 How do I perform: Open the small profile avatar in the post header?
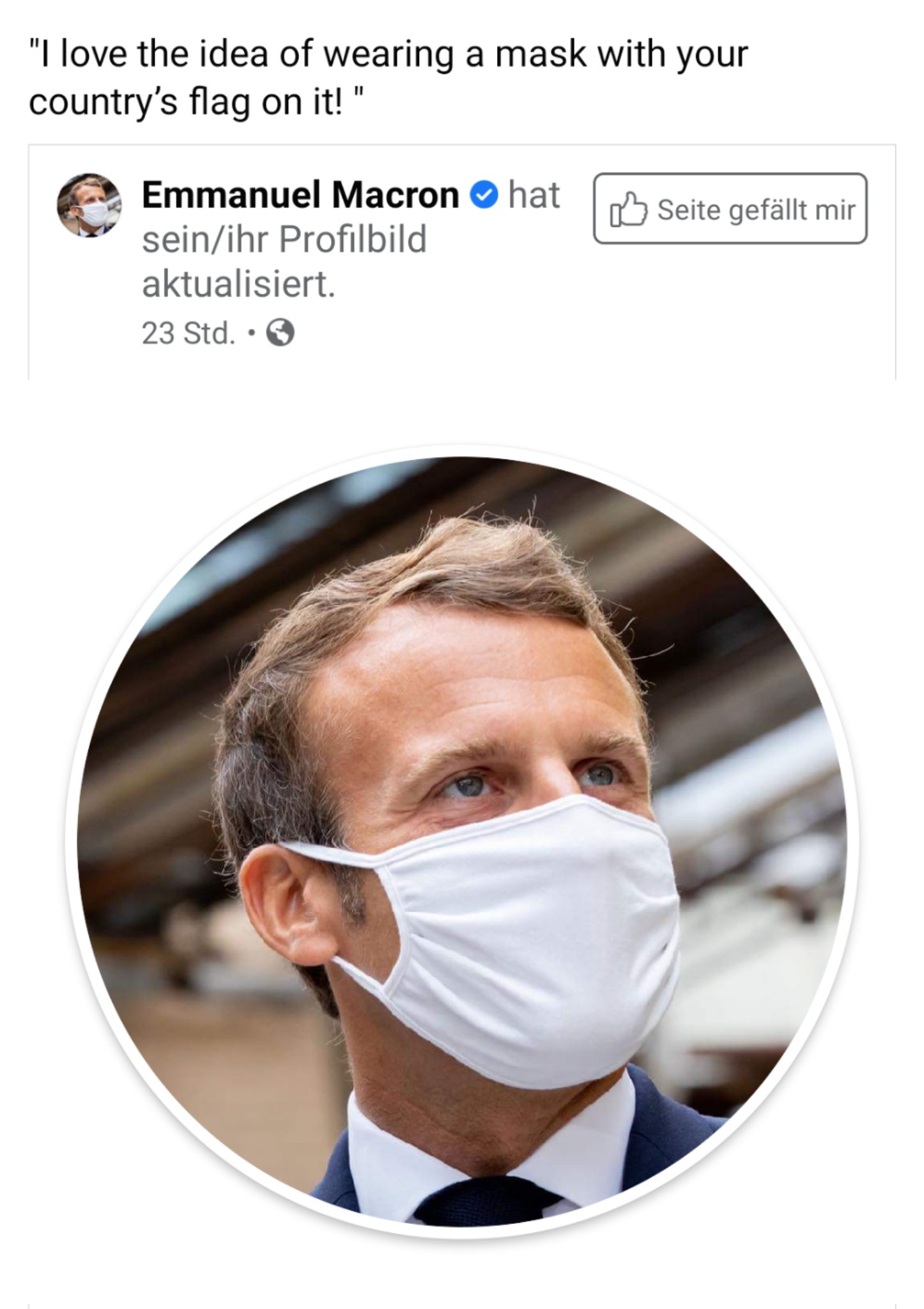(x=89, y=205)
